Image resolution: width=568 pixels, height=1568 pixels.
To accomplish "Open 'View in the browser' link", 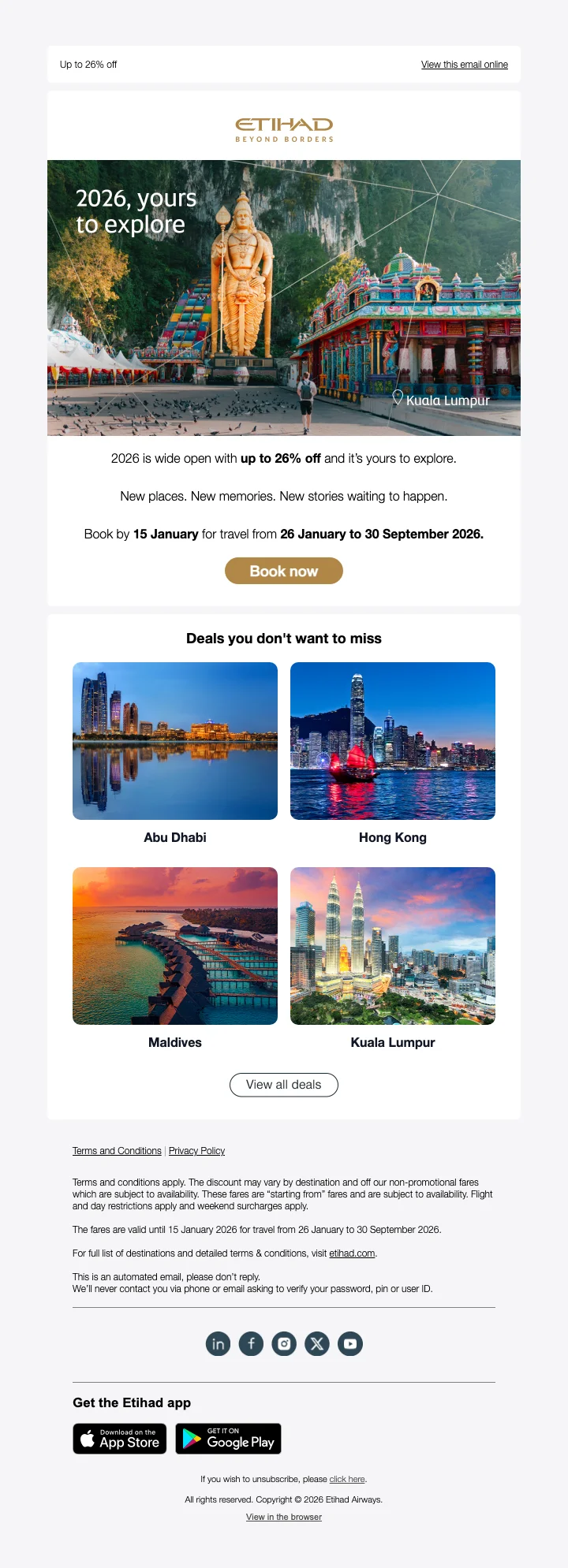I will pyautogui.click(x=284, y=1517).
